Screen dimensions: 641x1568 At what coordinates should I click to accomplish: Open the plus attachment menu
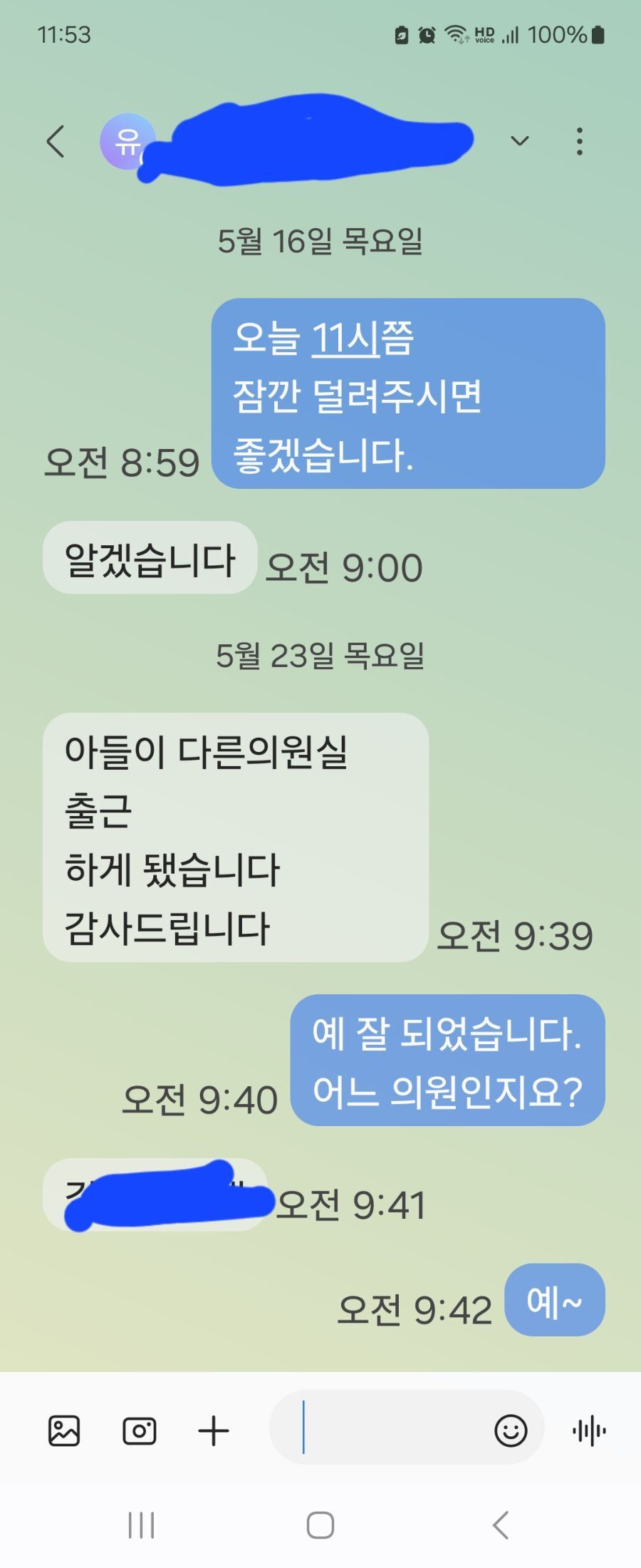point(214,1430)
